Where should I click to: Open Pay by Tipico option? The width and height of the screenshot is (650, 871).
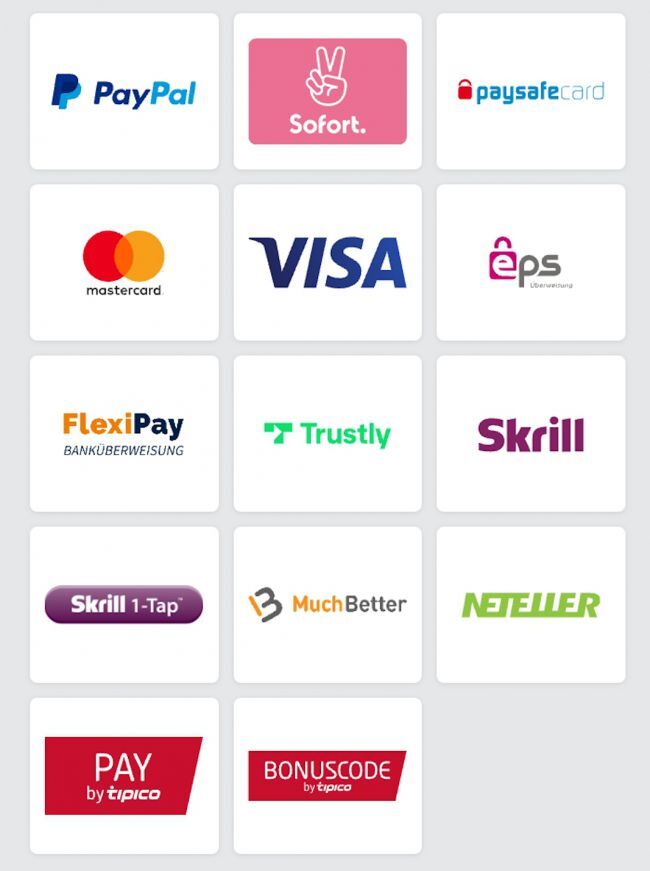tap(124, 776)
